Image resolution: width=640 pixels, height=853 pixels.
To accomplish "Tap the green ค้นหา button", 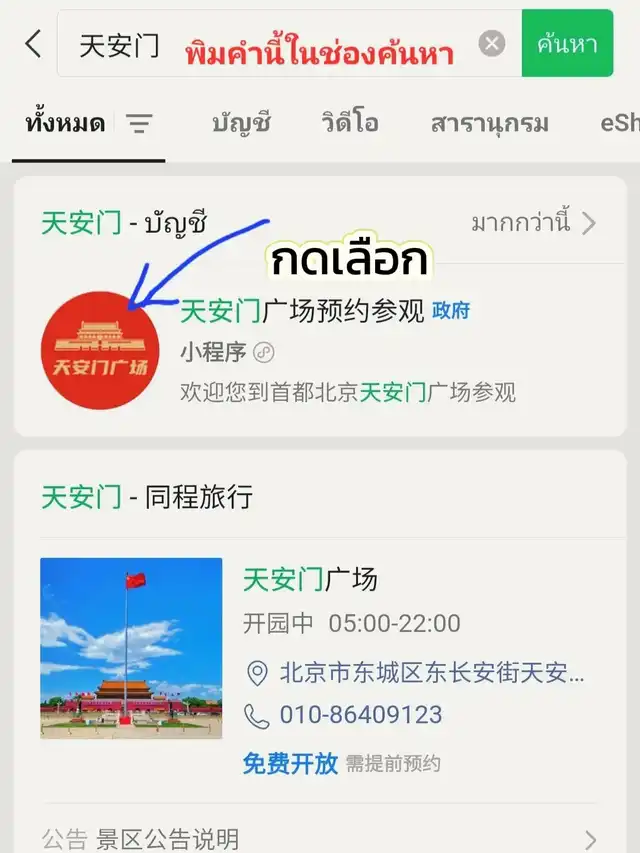I will click(567, 44).
